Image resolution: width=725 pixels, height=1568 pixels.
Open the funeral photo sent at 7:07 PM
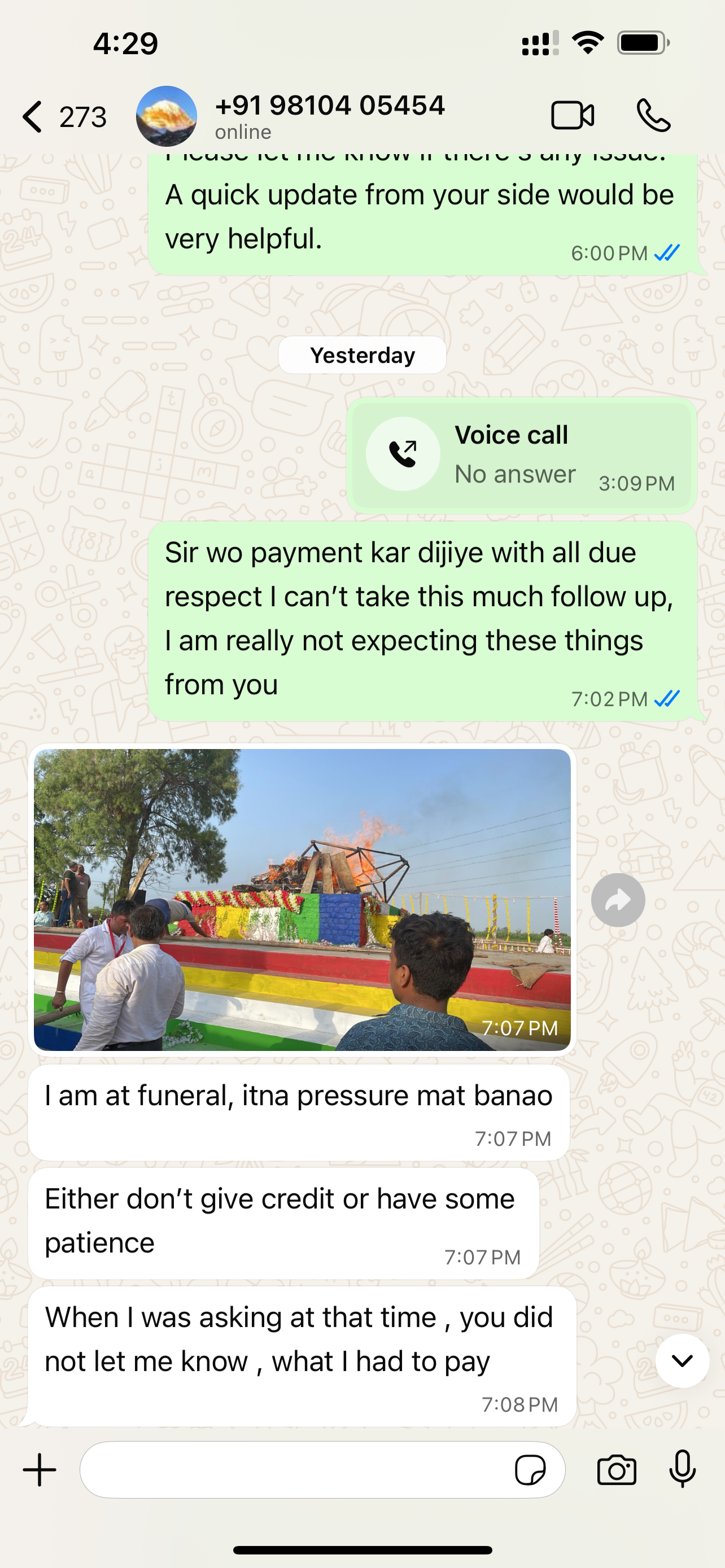pyautogui.click(x=302, y=899)
